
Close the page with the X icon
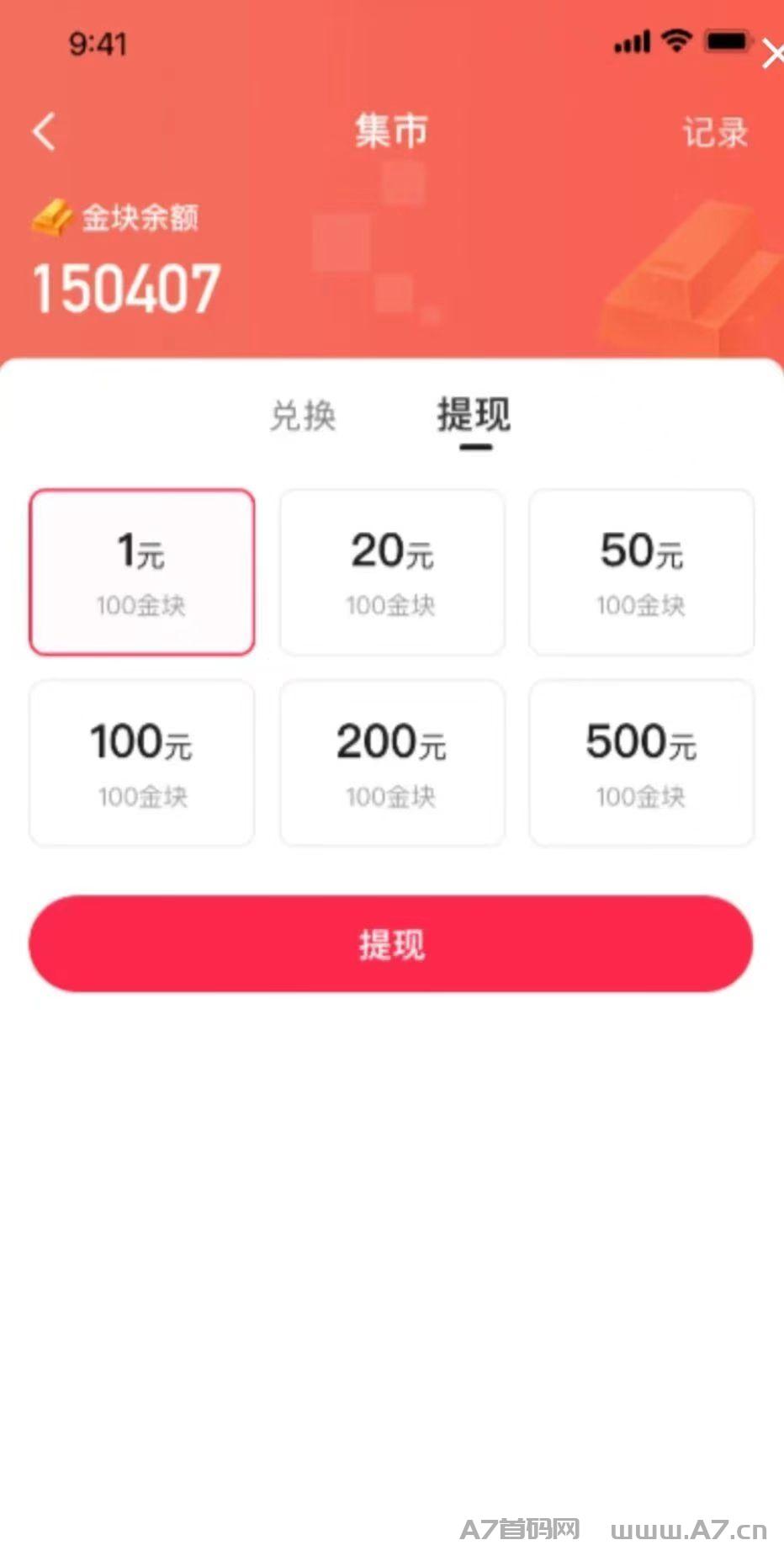point(773,54)
